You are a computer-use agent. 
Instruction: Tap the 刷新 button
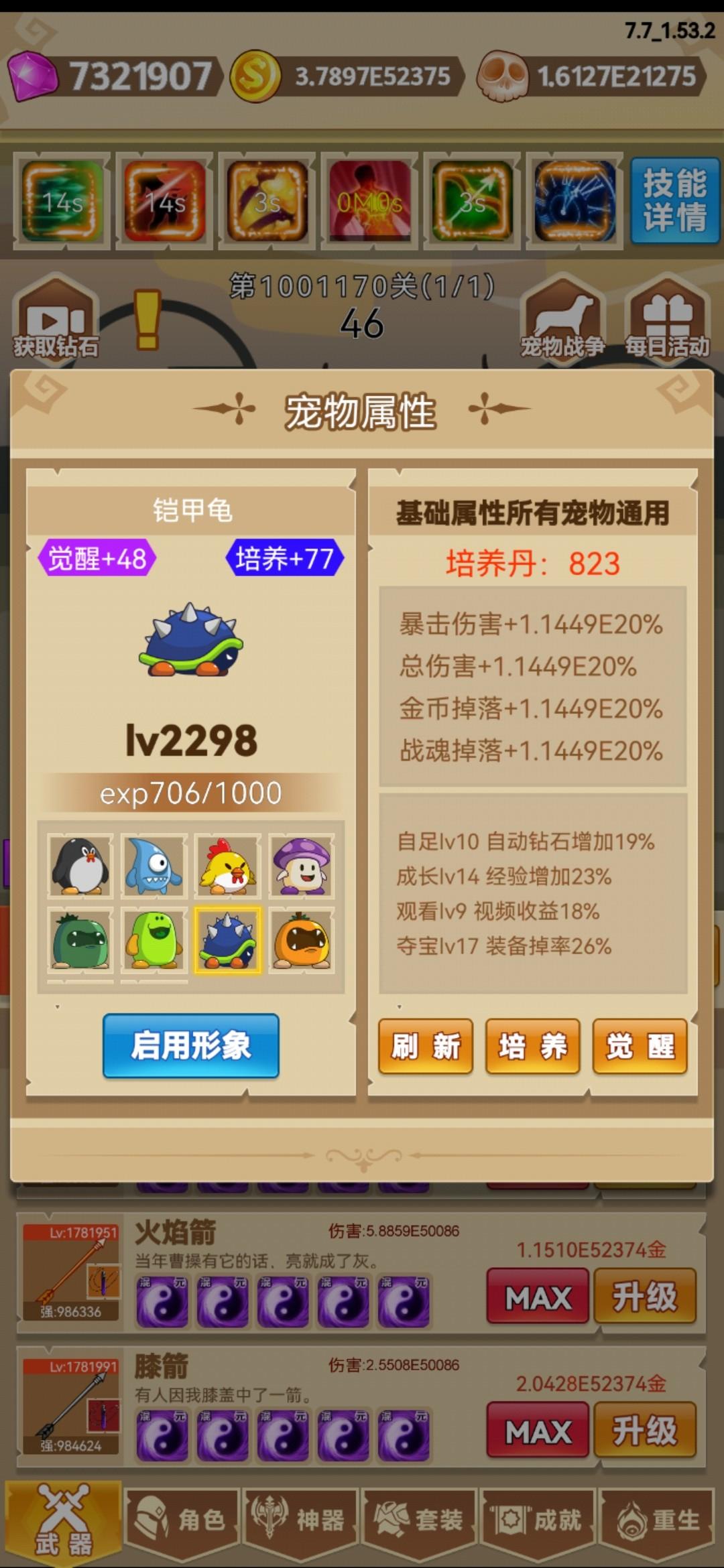point(426,1047)
